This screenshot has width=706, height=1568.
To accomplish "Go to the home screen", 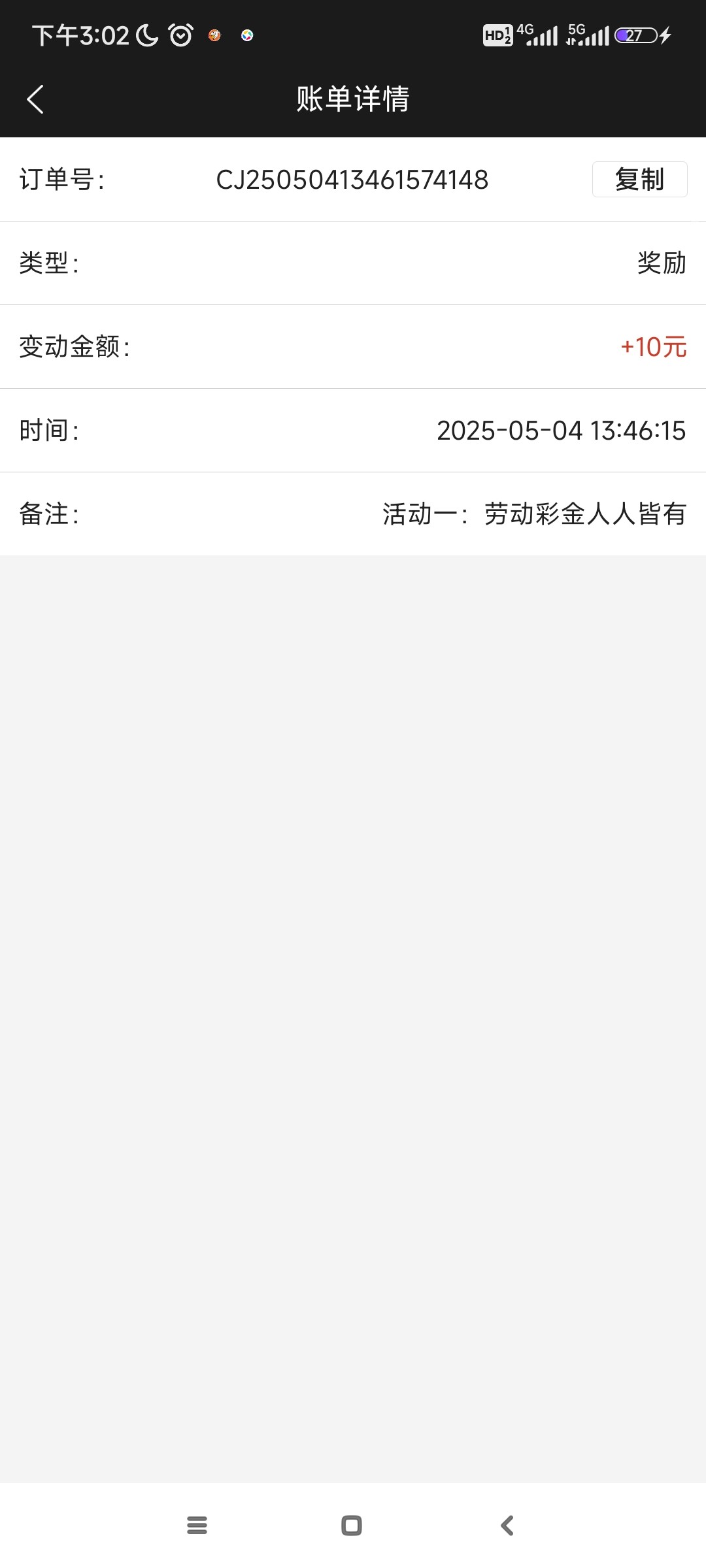I will point(352,1526).
